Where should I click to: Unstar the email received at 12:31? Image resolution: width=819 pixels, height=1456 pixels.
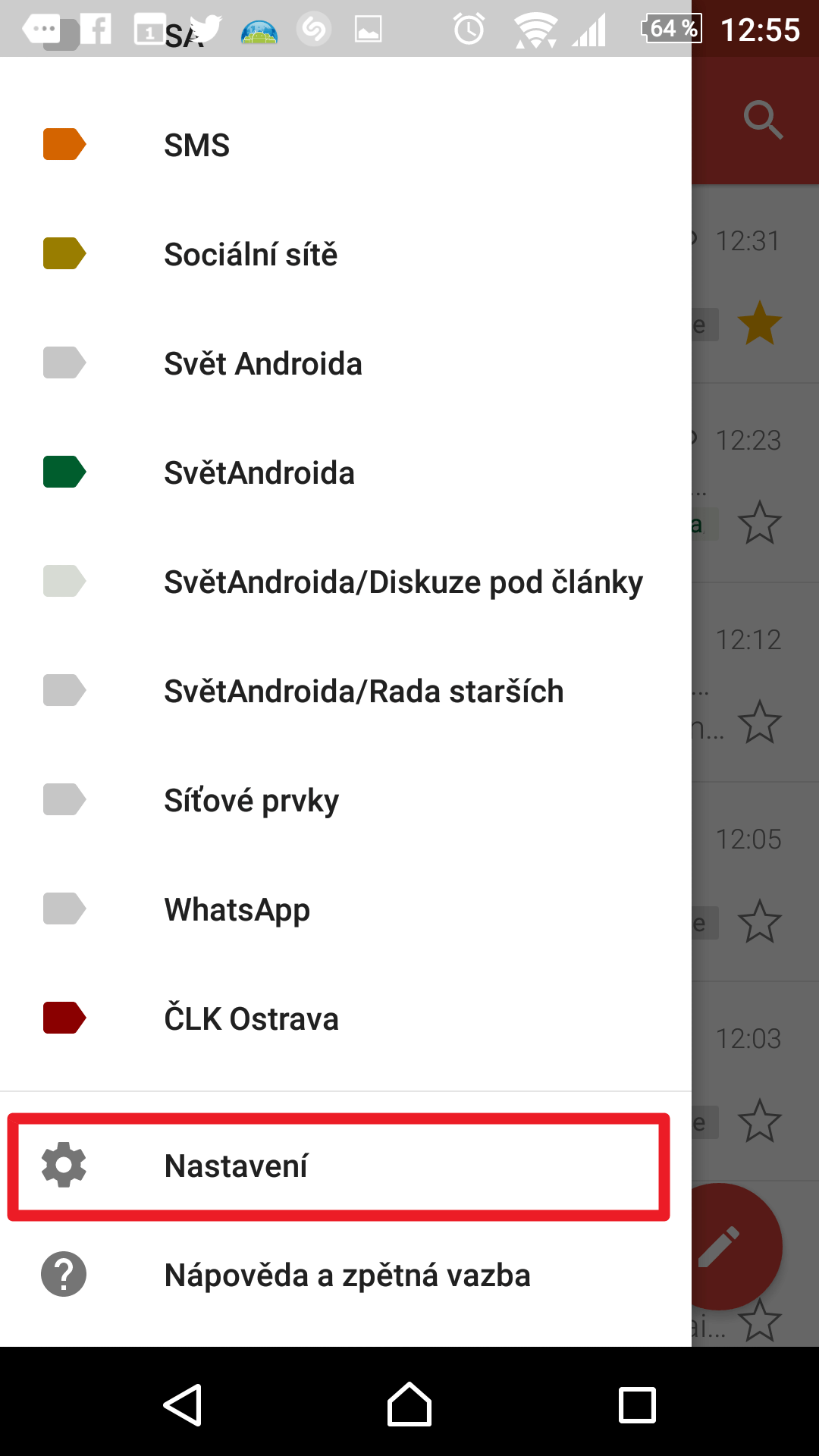759,323
